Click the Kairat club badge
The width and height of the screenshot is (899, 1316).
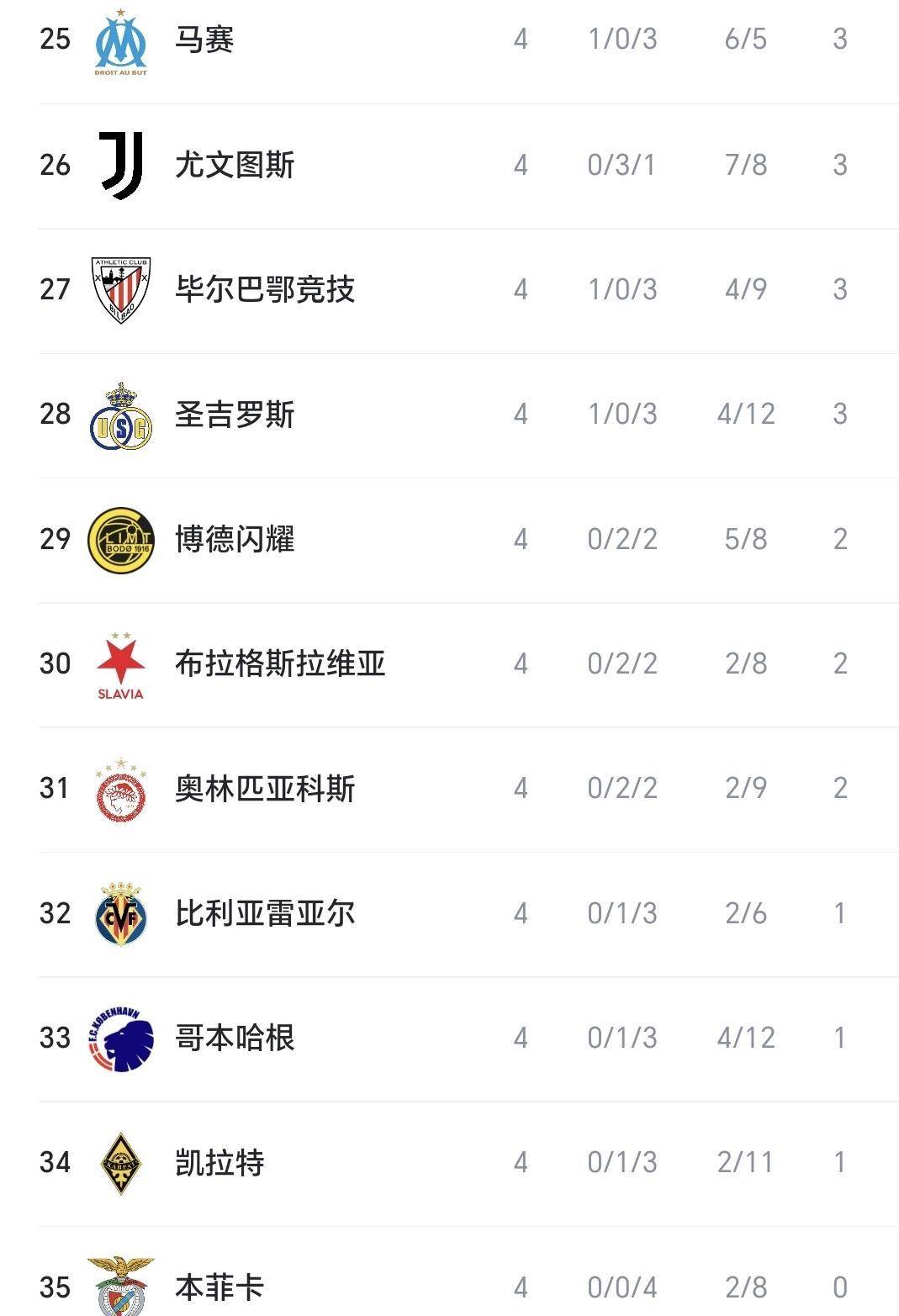(120, 1164)
